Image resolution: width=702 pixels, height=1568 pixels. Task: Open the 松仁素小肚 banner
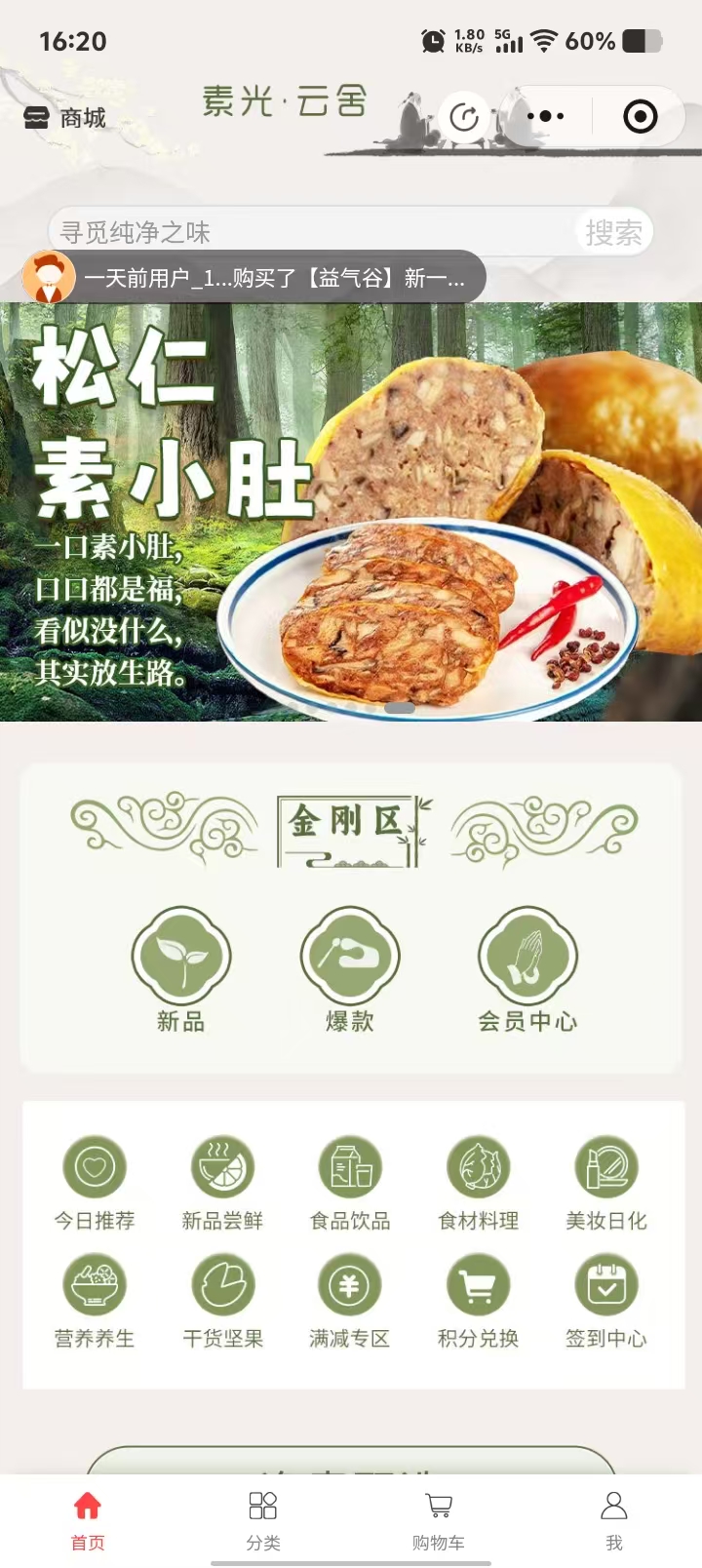[351, 512]
